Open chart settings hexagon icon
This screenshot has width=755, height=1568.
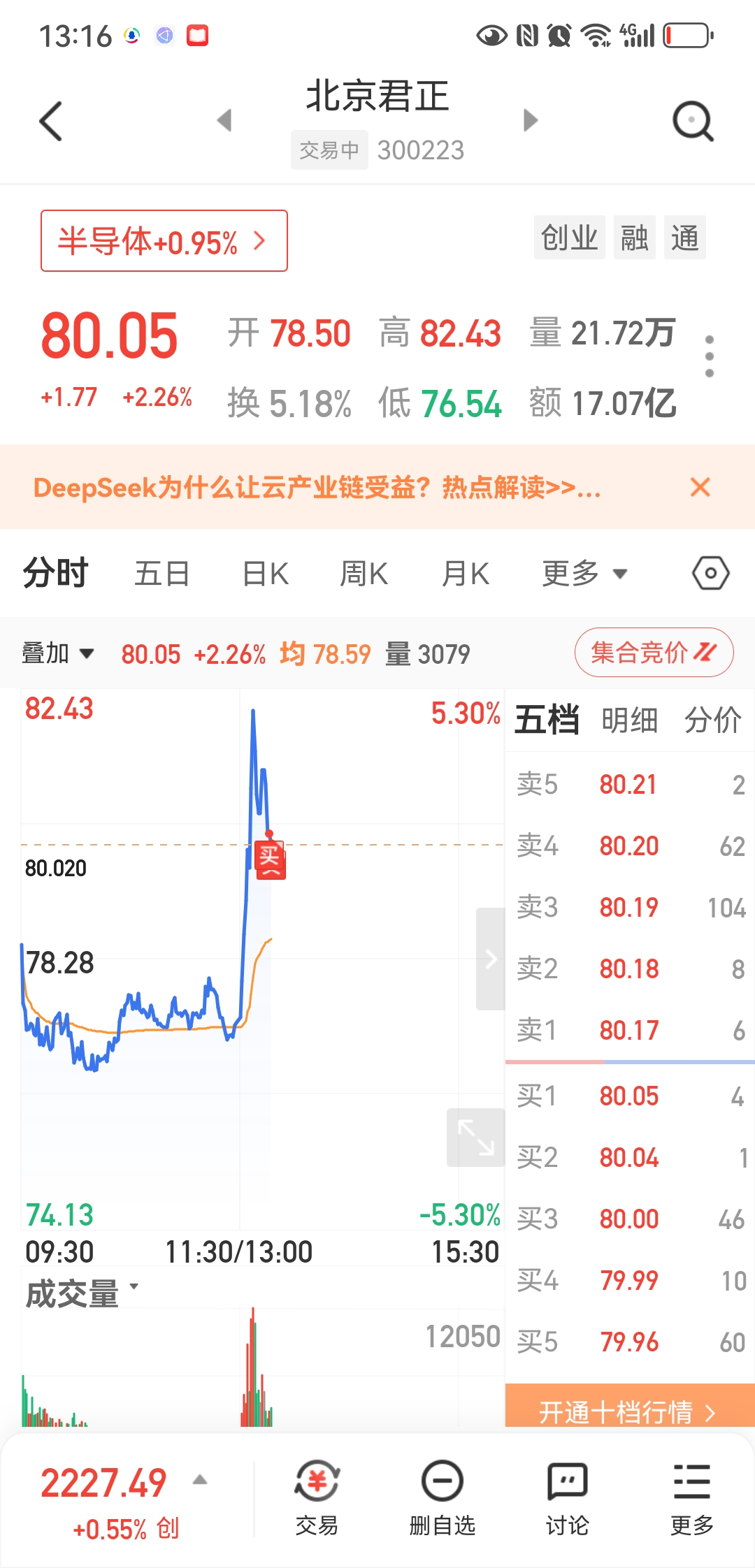click(x=711, y=574)
